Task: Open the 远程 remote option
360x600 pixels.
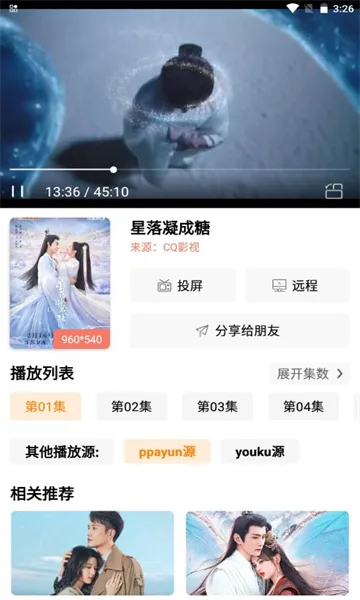Action: pos(298,285)
